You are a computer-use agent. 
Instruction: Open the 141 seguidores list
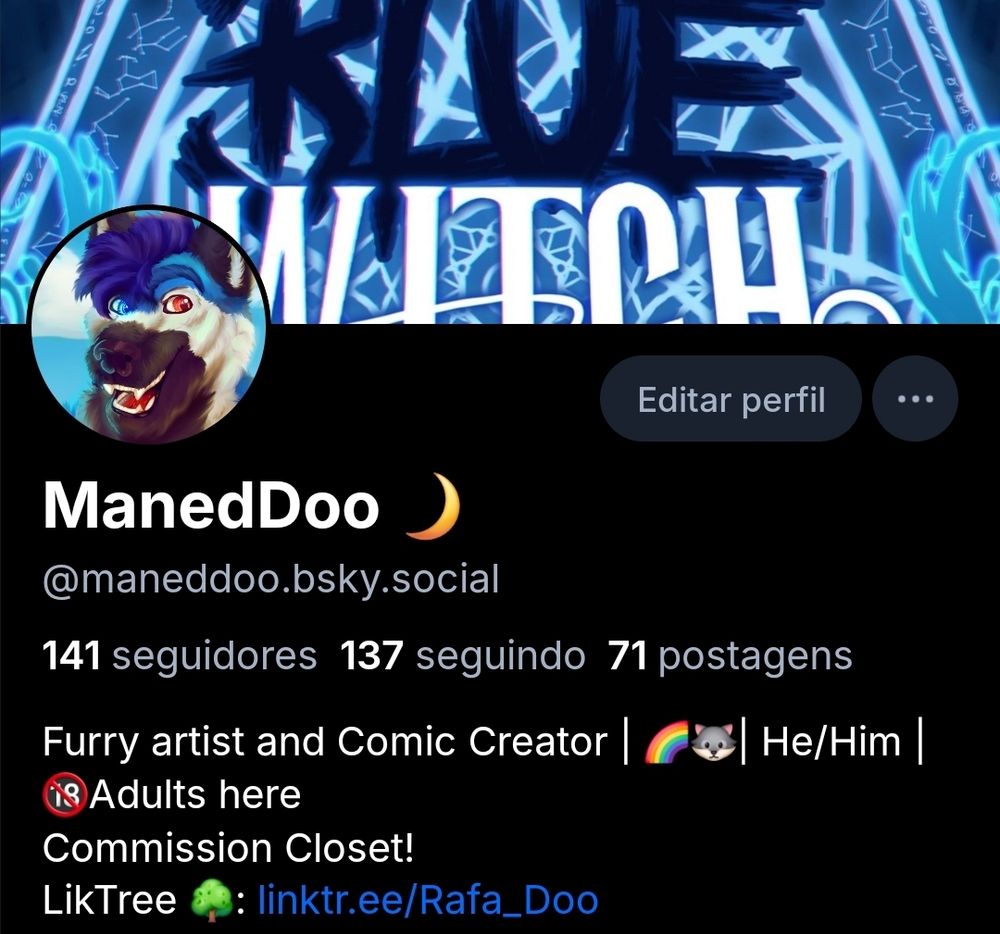(x=179, y=655)
